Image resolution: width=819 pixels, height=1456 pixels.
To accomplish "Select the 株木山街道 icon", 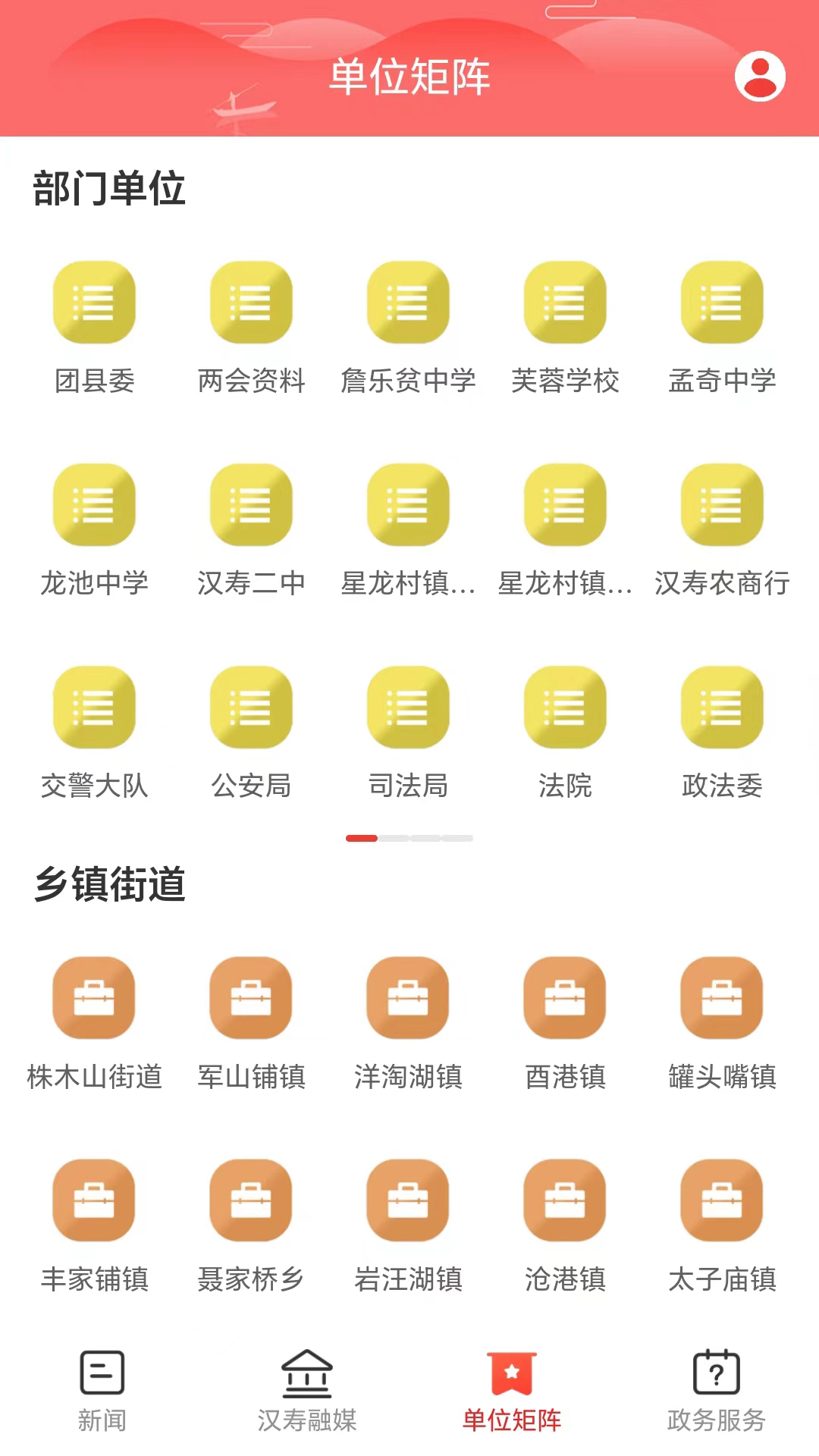I will (93, 998).
